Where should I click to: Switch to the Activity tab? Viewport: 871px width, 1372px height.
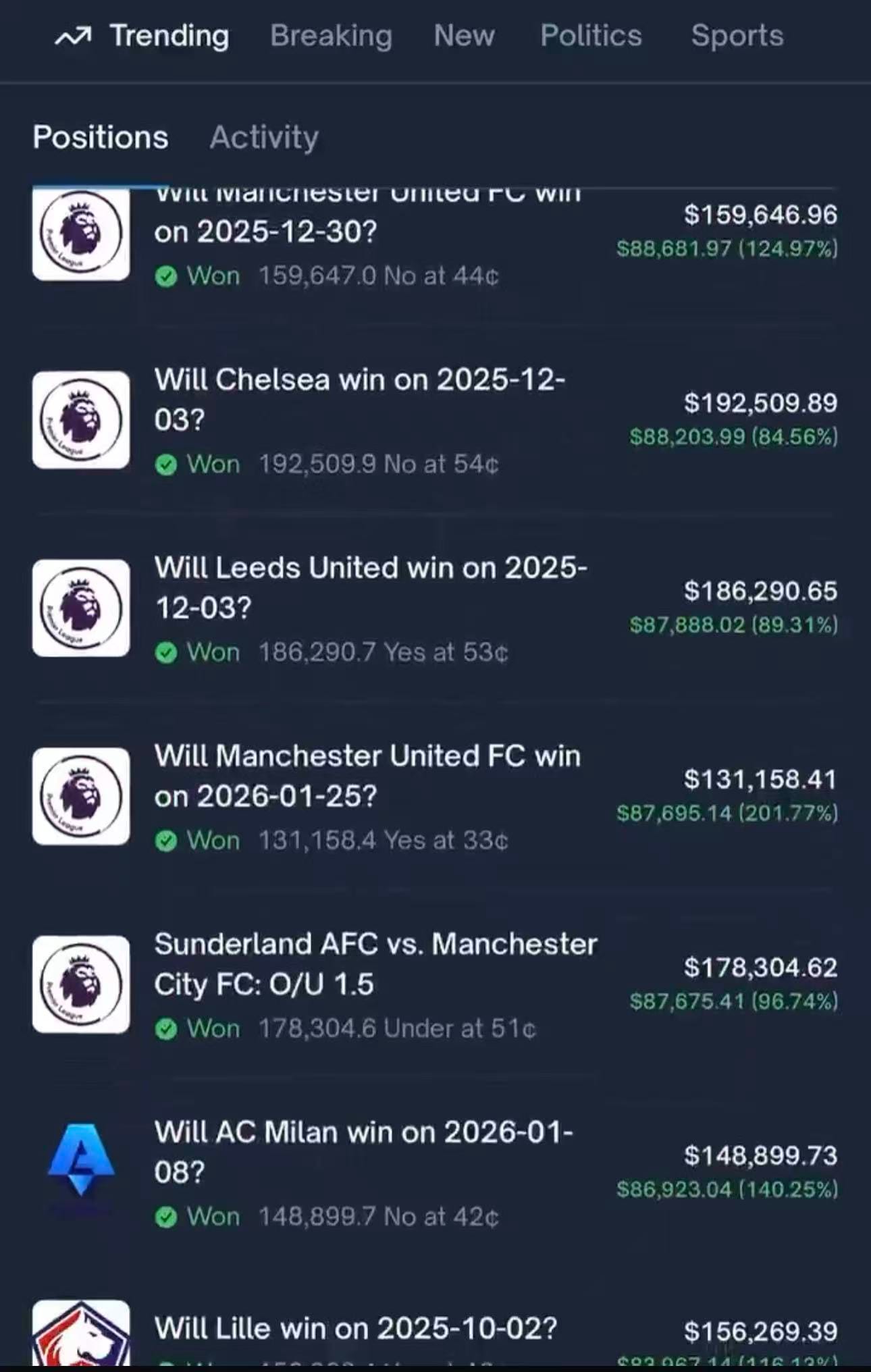(264, 137)
